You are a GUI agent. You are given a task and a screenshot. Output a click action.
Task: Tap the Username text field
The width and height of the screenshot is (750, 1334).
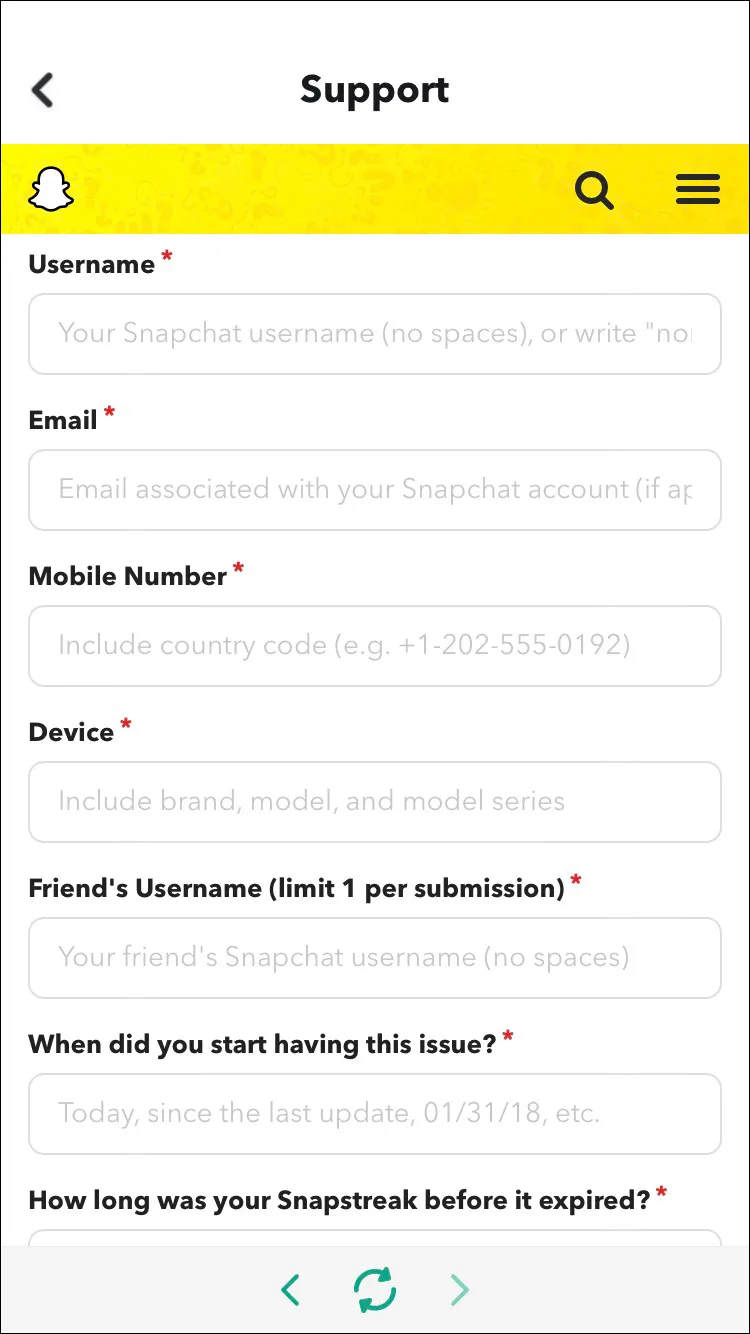pyautogui.click(x=374, y=334)
